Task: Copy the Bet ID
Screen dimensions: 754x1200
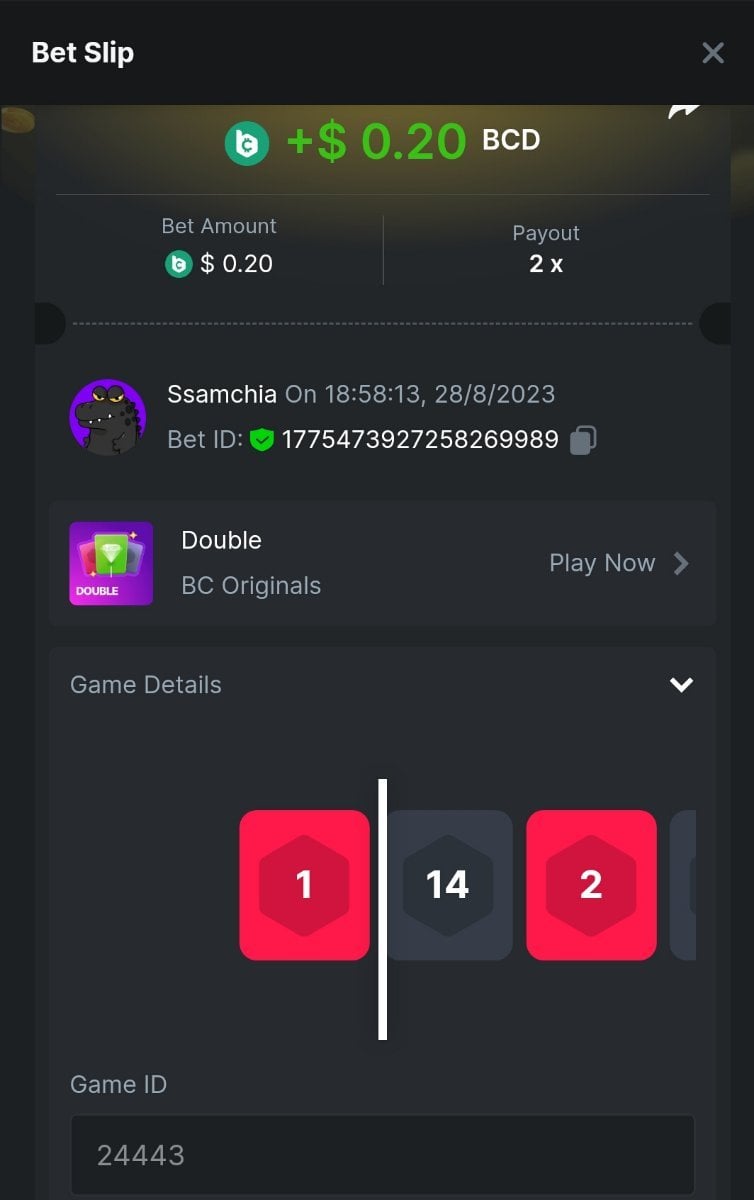Action: click(583, 440)
